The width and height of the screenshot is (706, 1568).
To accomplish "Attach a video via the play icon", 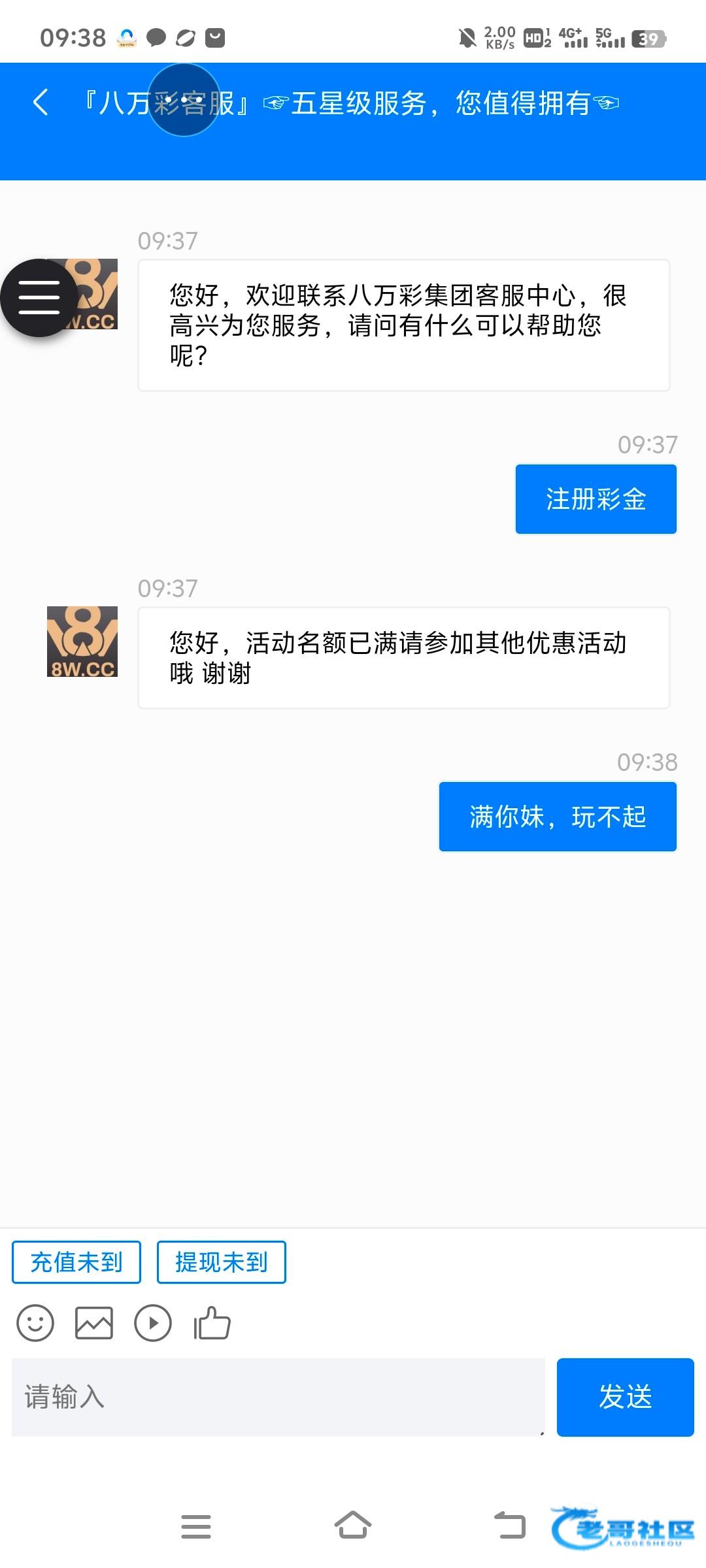I will tap(153, 1324).
